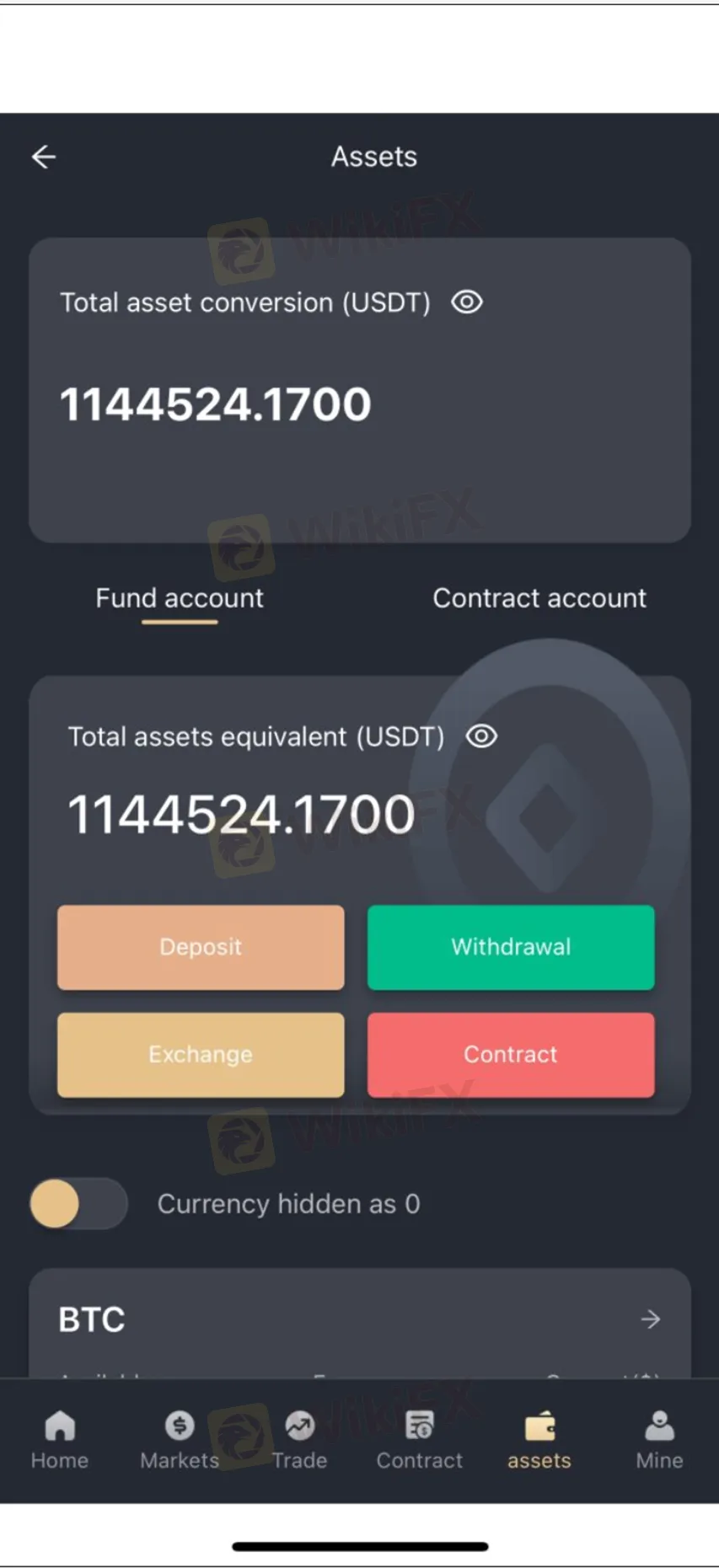
Task: Switch to the Trade tab
Action: 299,1441
